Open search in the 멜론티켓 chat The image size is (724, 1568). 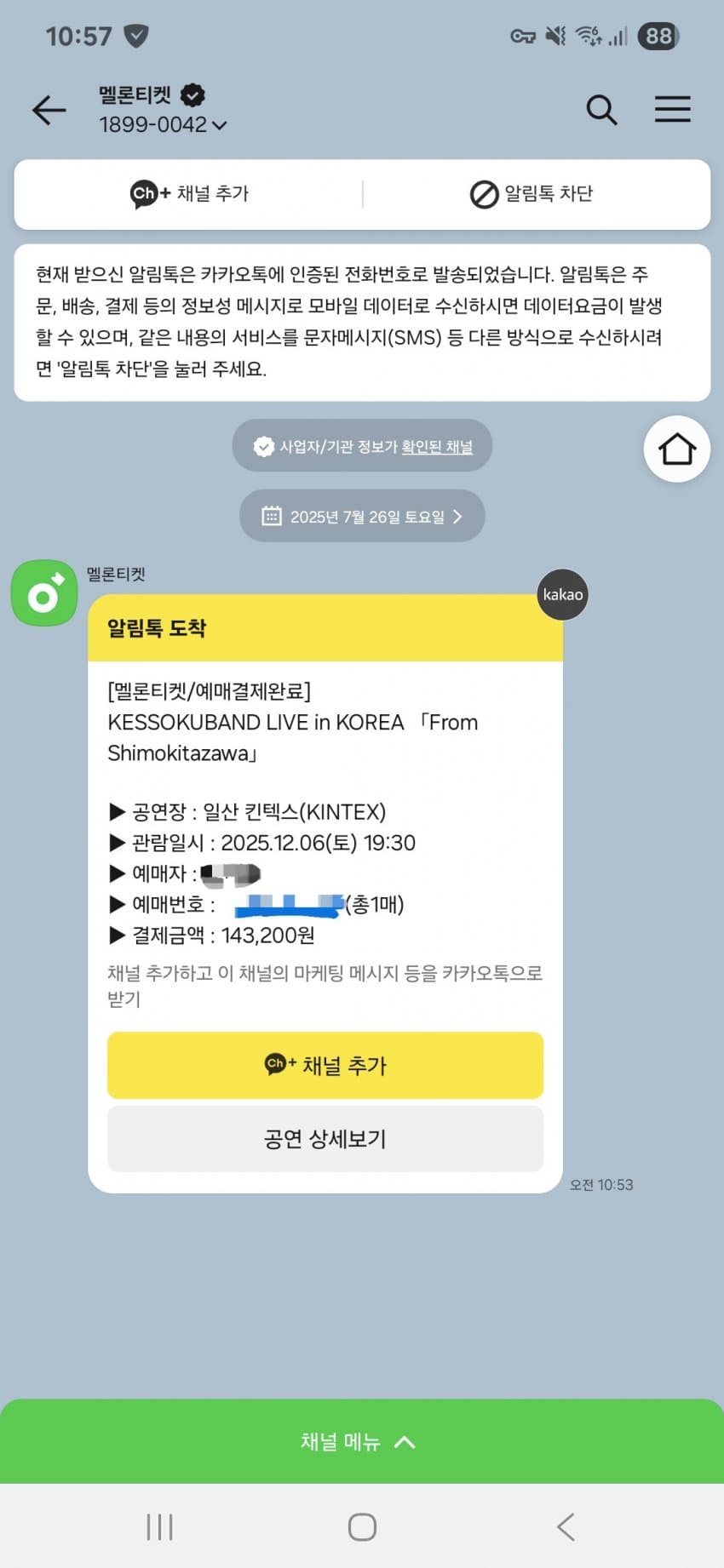601,110
